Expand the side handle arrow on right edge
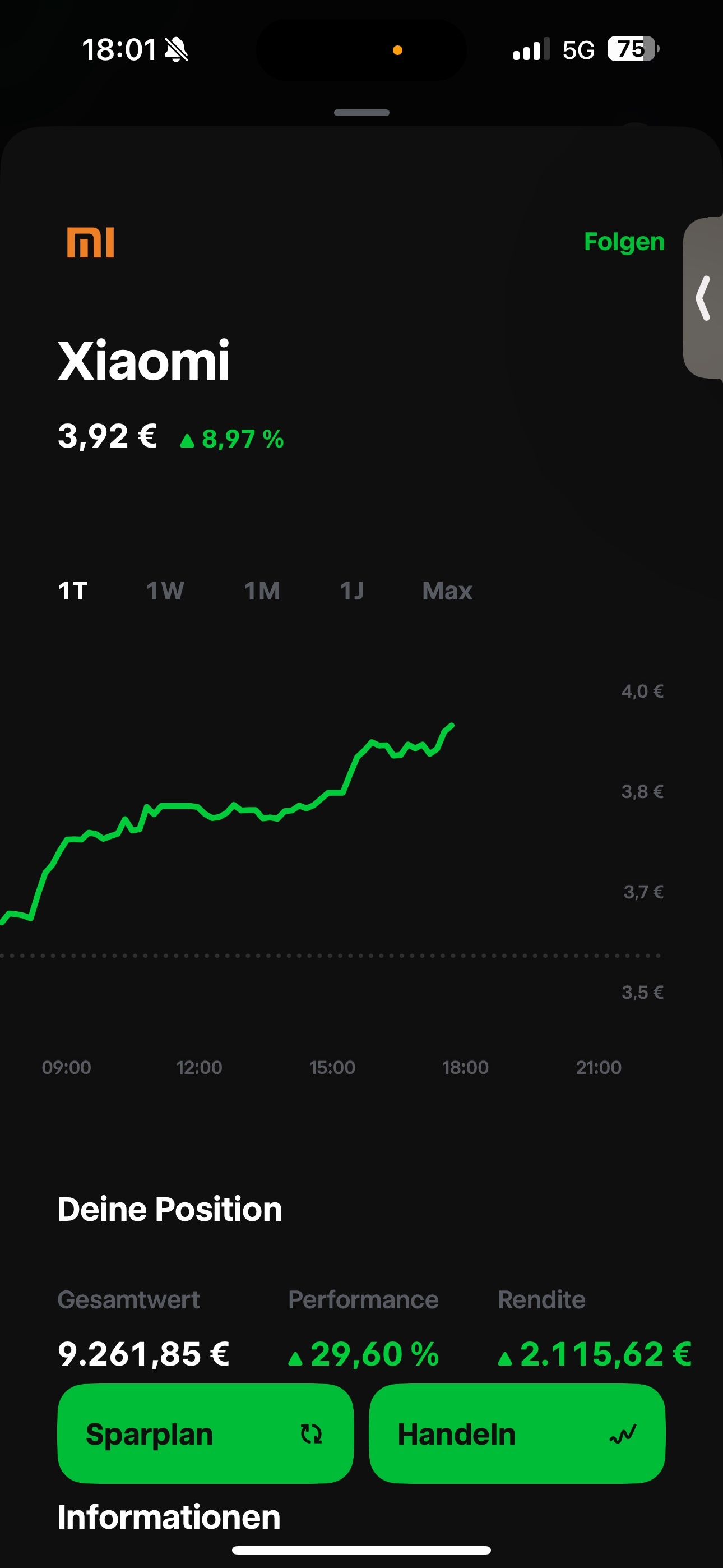The image size is (723, 1568). pos(703,298)
